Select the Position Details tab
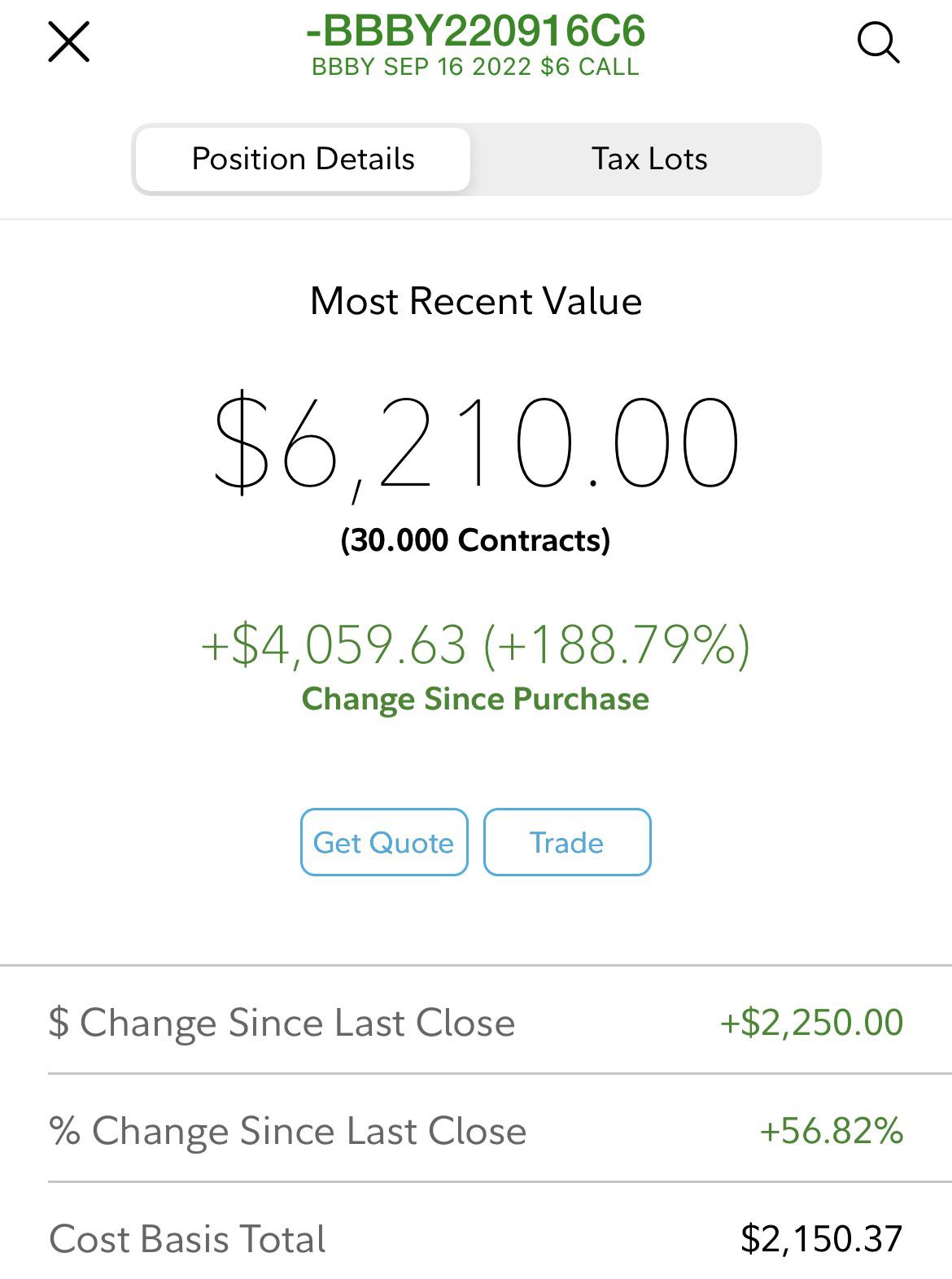Image resolution: width=952 pixels, height=1279 pixels. (x=302, y=159)
